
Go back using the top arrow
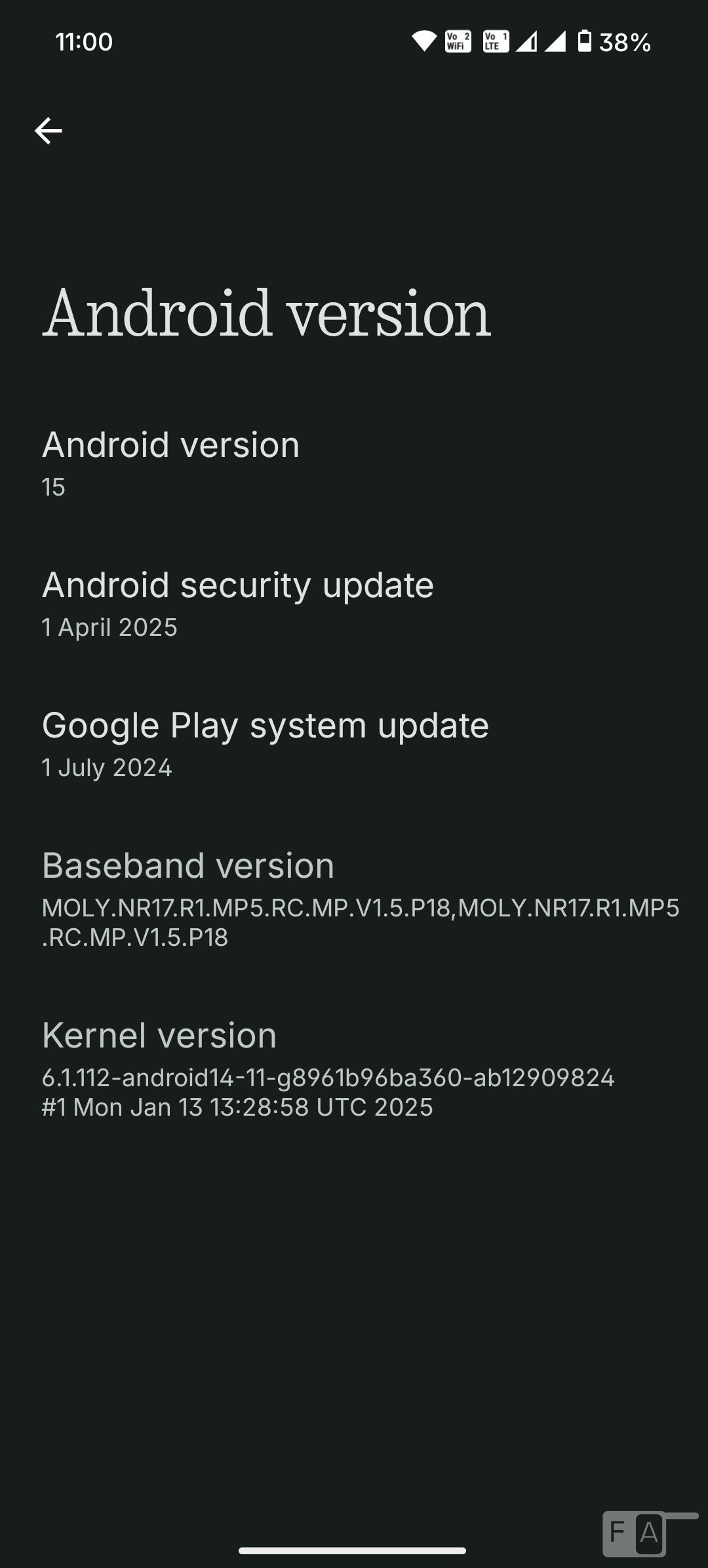(48, 131)
